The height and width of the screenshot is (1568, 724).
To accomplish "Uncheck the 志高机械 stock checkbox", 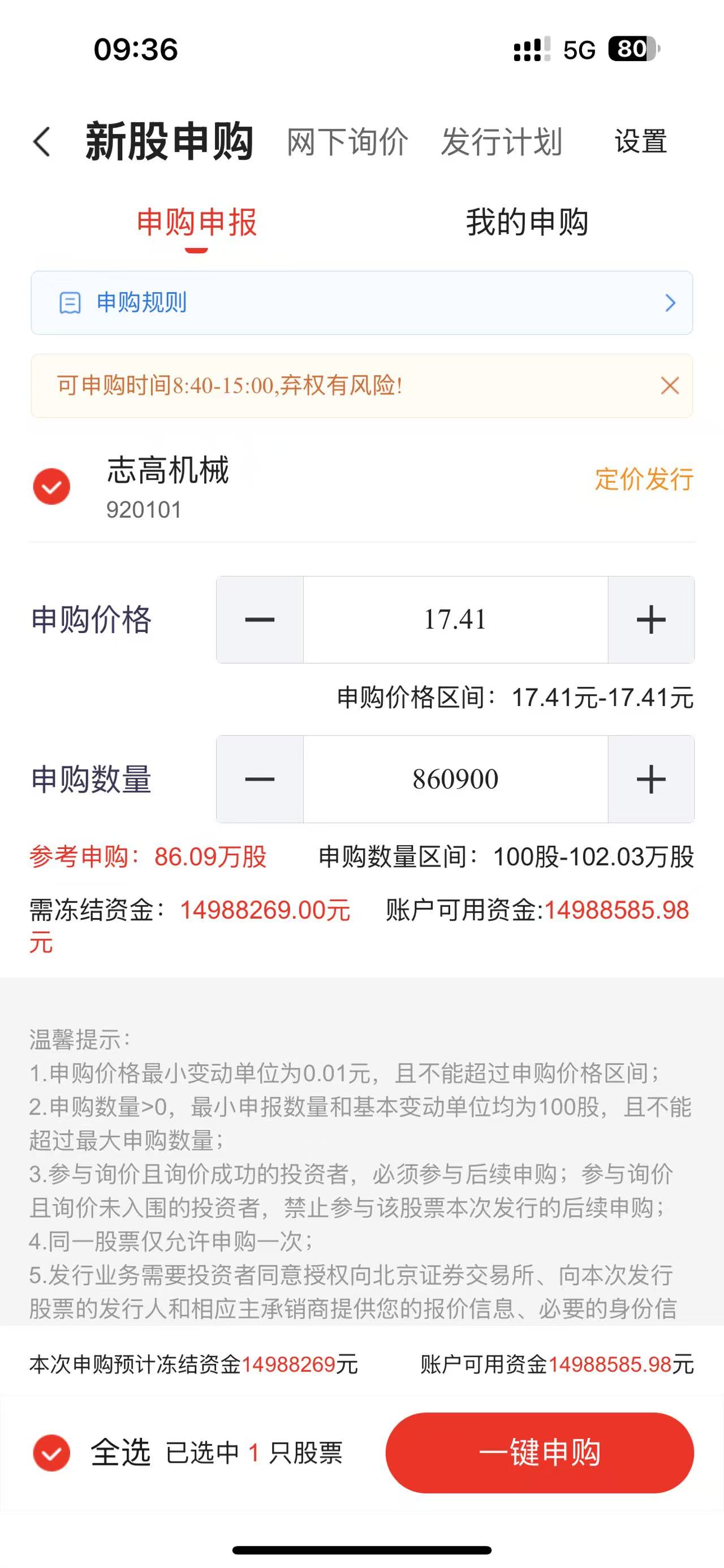I will [52, 486].
